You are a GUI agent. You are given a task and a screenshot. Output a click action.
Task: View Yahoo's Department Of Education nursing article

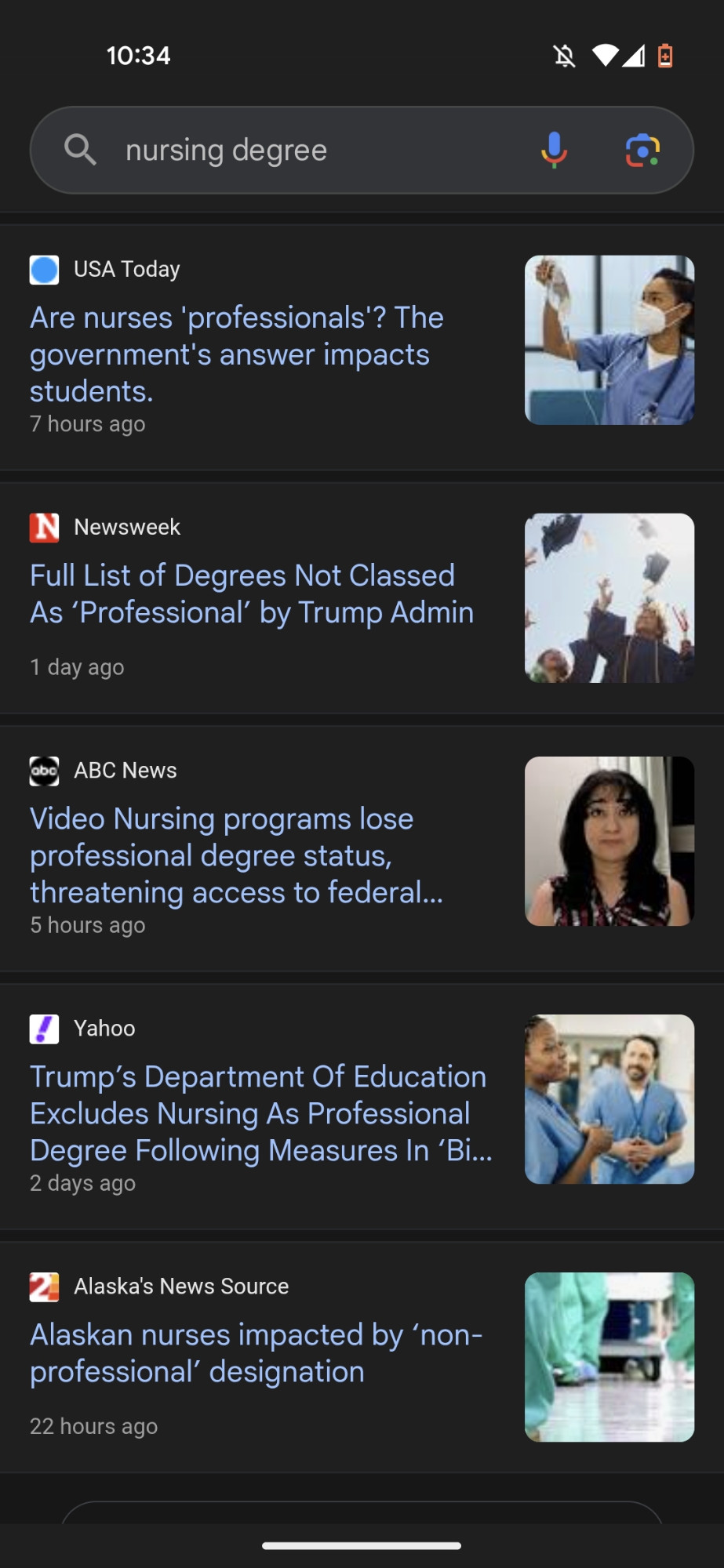pyautogui.click(x=260, y=1113)
